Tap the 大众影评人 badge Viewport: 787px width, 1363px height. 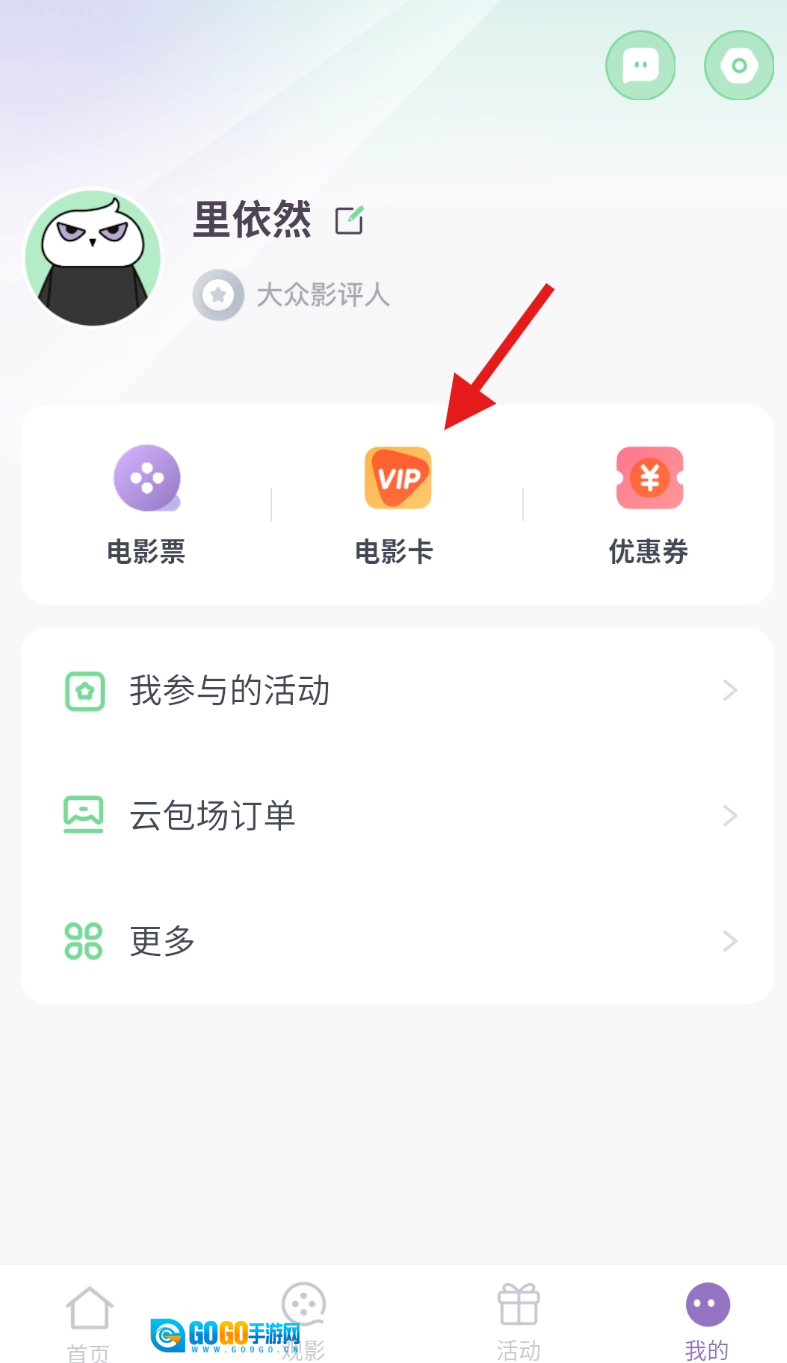291,295
